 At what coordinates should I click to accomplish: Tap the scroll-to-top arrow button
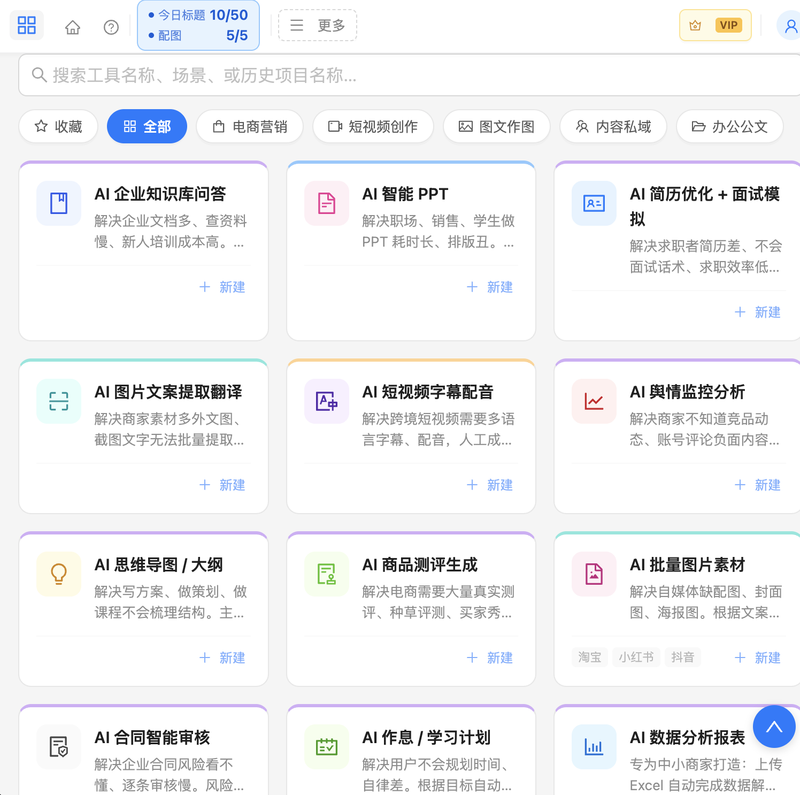(774, 727)
